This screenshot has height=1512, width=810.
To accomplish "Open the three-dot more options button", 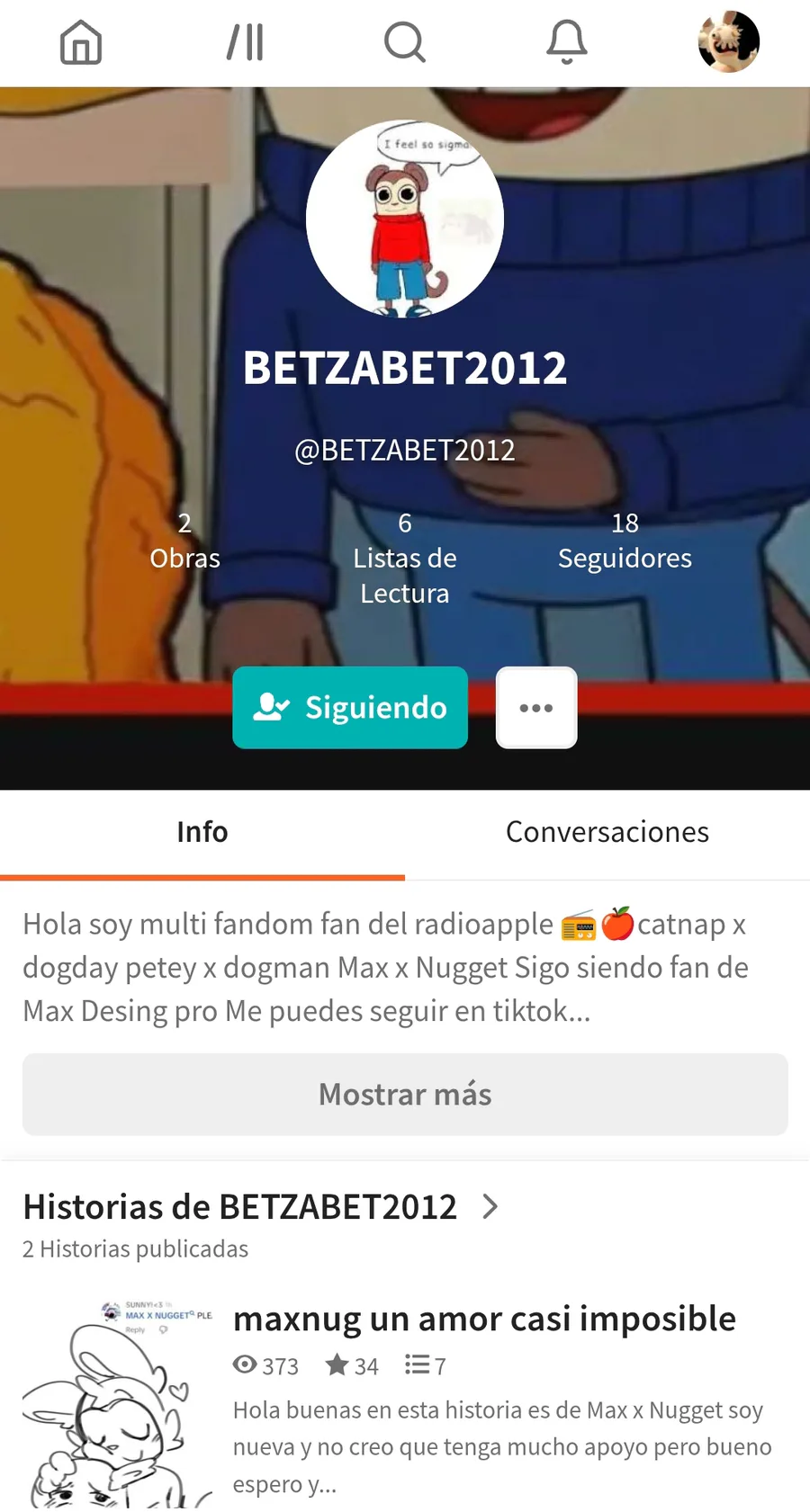I will [536, 708].
